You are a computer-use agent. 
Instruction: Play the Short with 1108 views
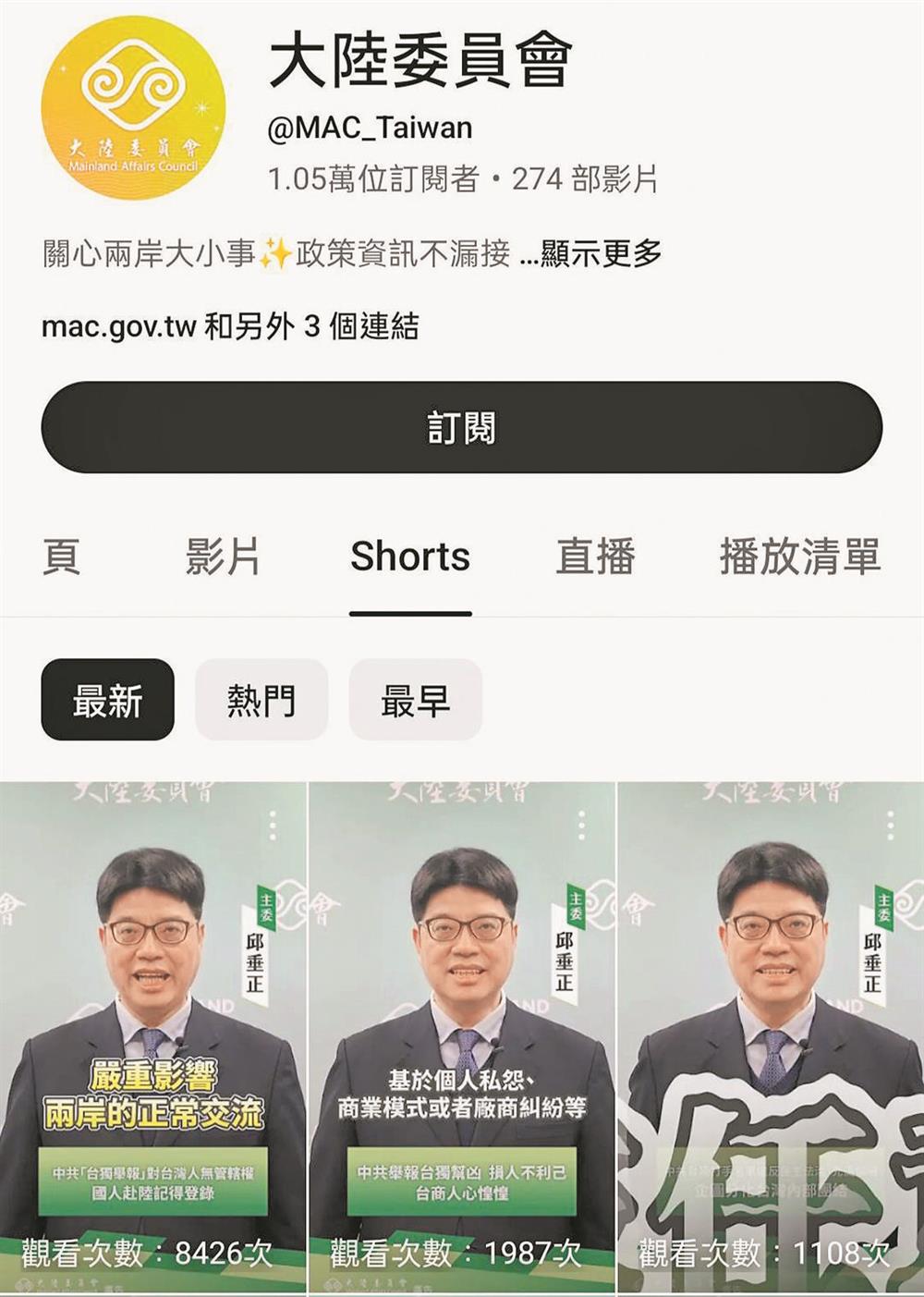click(x=771, y=1035)
